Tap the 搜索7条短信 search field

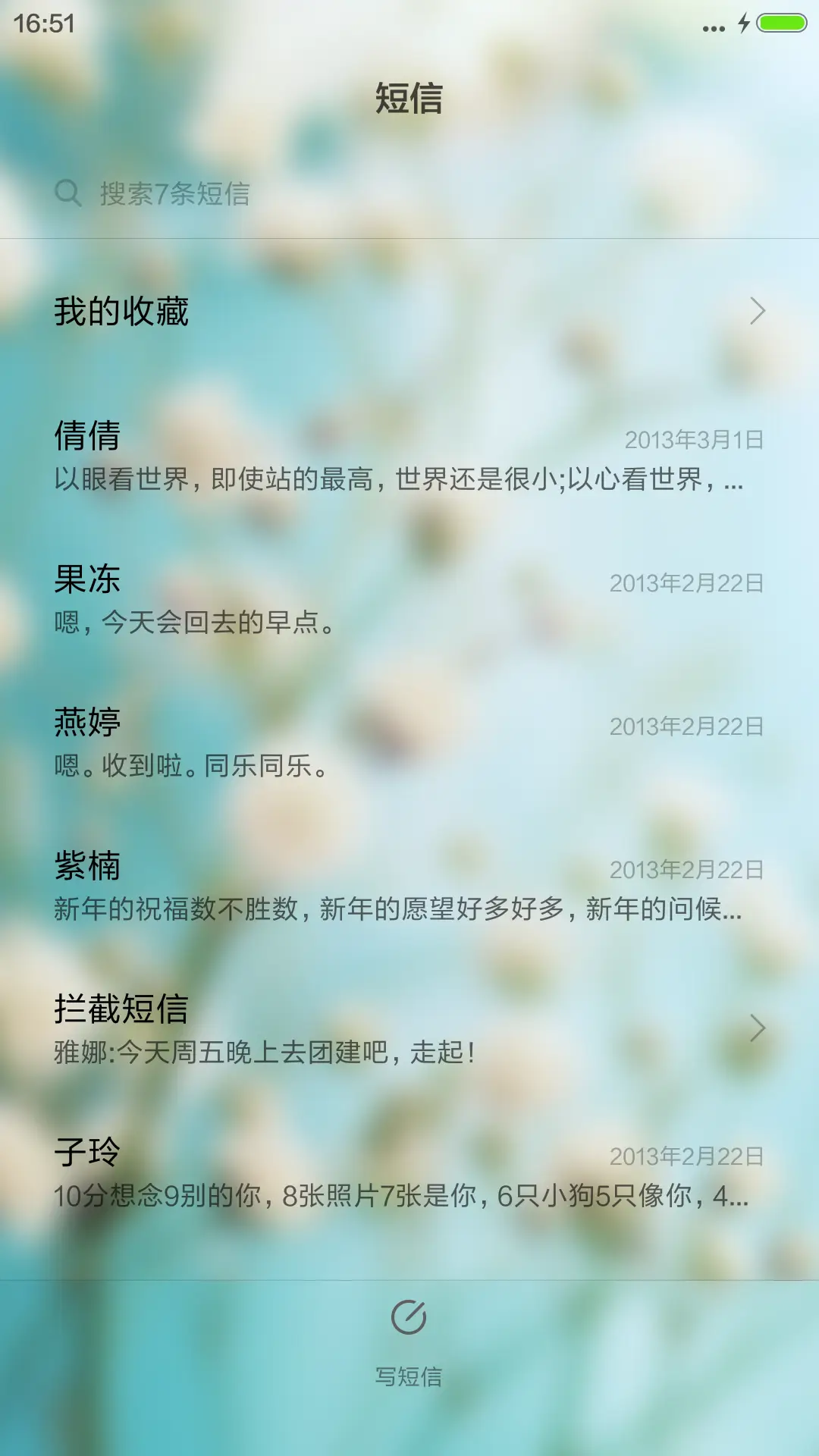coord(227,193)
